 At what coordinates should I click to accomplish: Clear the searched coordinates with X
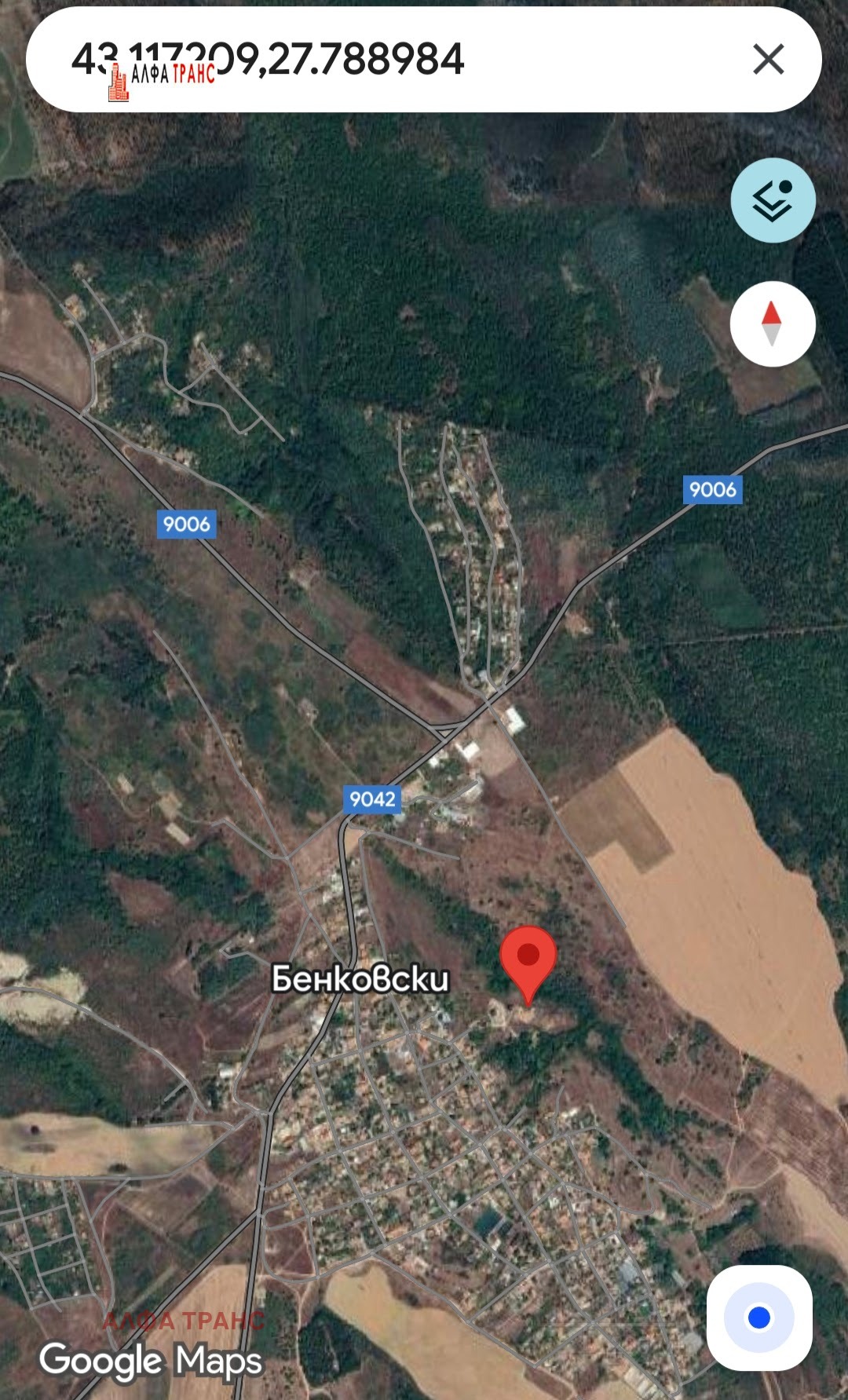pyautogui.click(x=768, y=60)
